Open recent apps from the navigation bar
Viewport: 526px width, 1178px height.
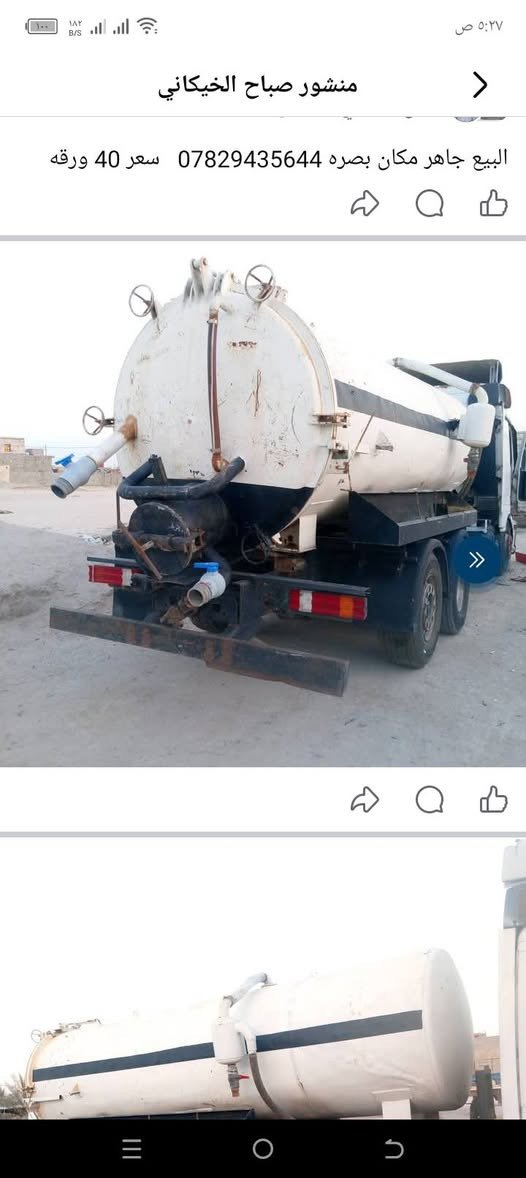point(132,1149)
